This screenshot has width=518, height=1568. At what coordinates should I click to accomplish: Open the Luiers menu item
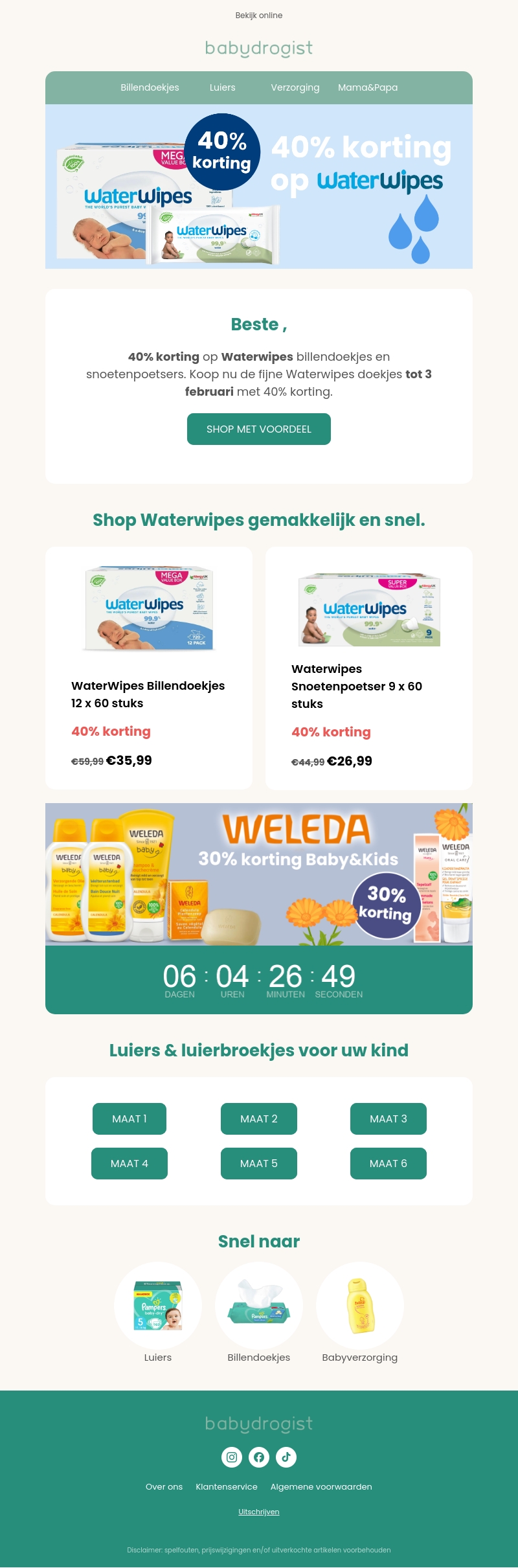(223, 87)
